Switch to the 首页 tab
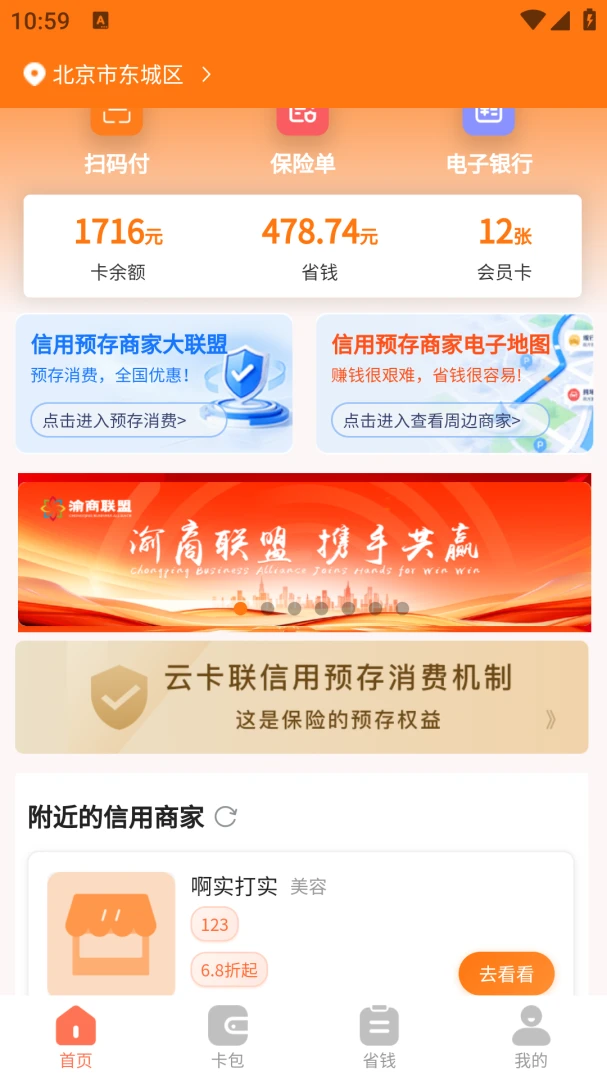This screenshot has width=607, height=1080. [76, 1037]
